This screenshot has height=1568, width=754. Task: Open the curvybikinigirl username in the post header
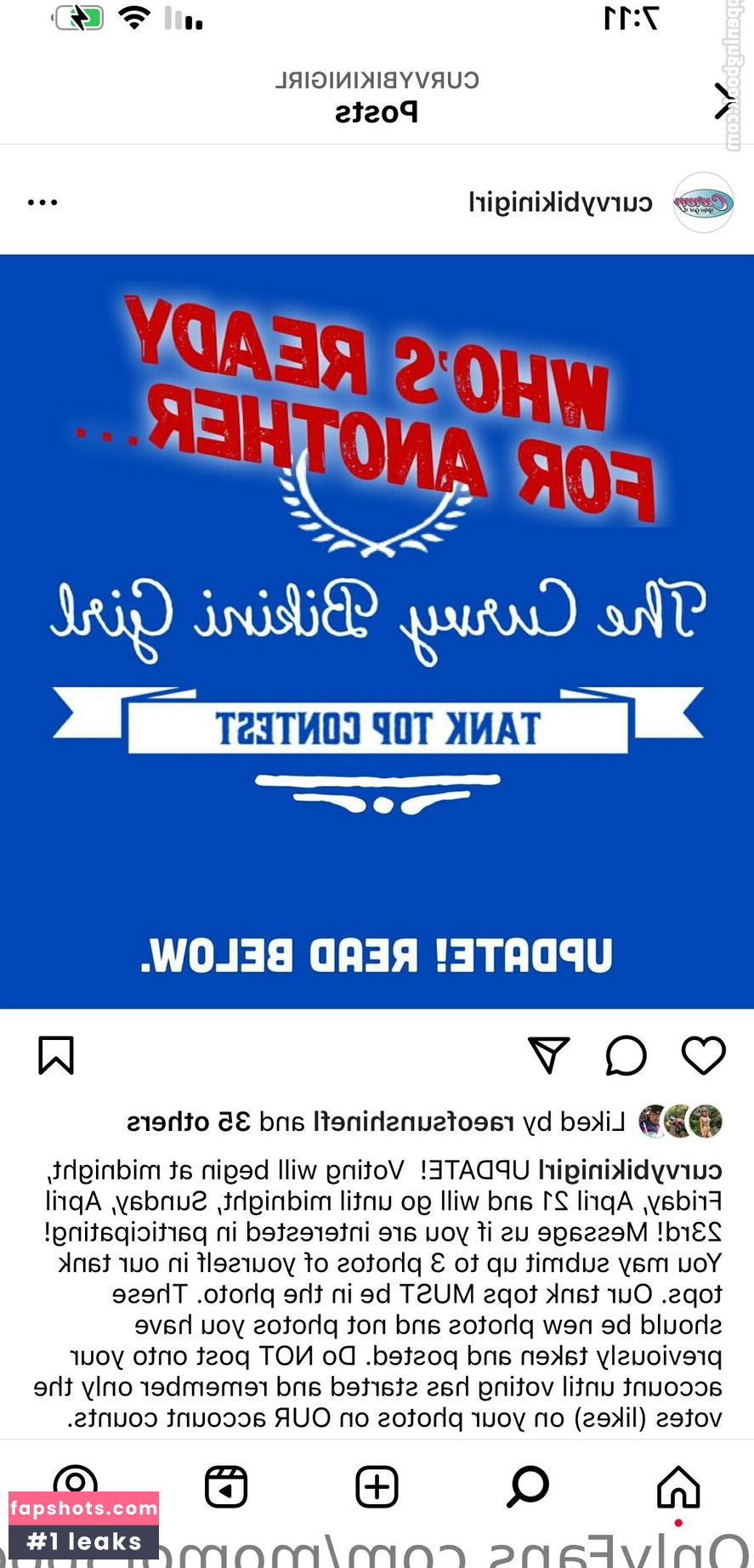pyautogui.click(x=560, y=202)
